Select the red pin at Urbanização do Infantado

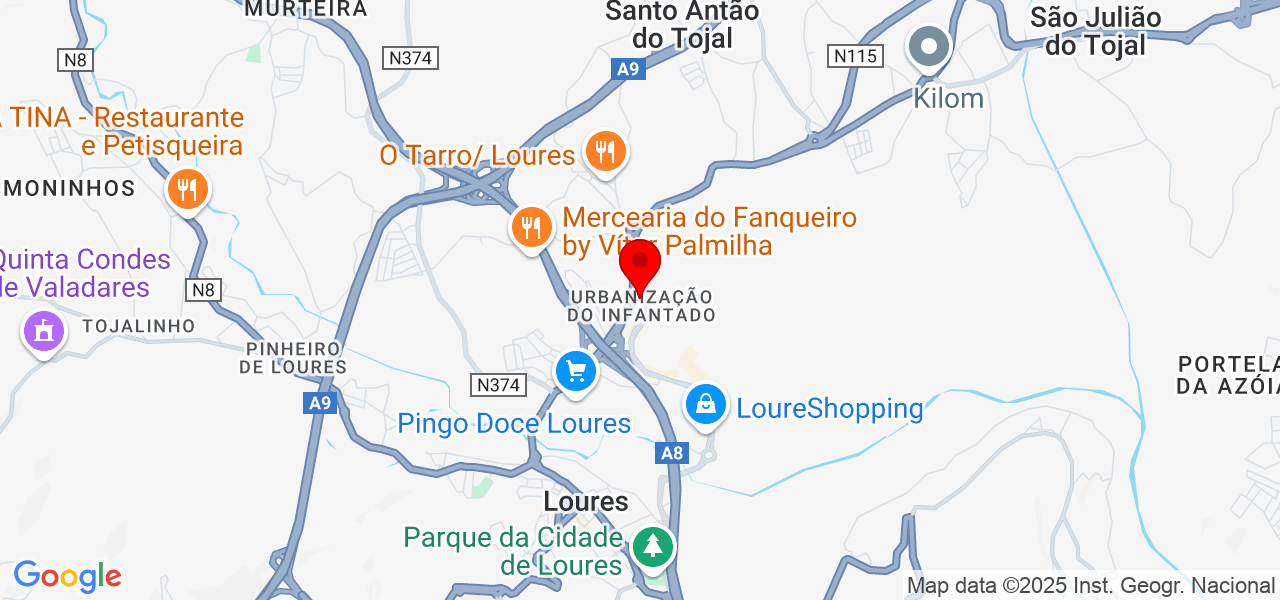click(x=640, y=264)
